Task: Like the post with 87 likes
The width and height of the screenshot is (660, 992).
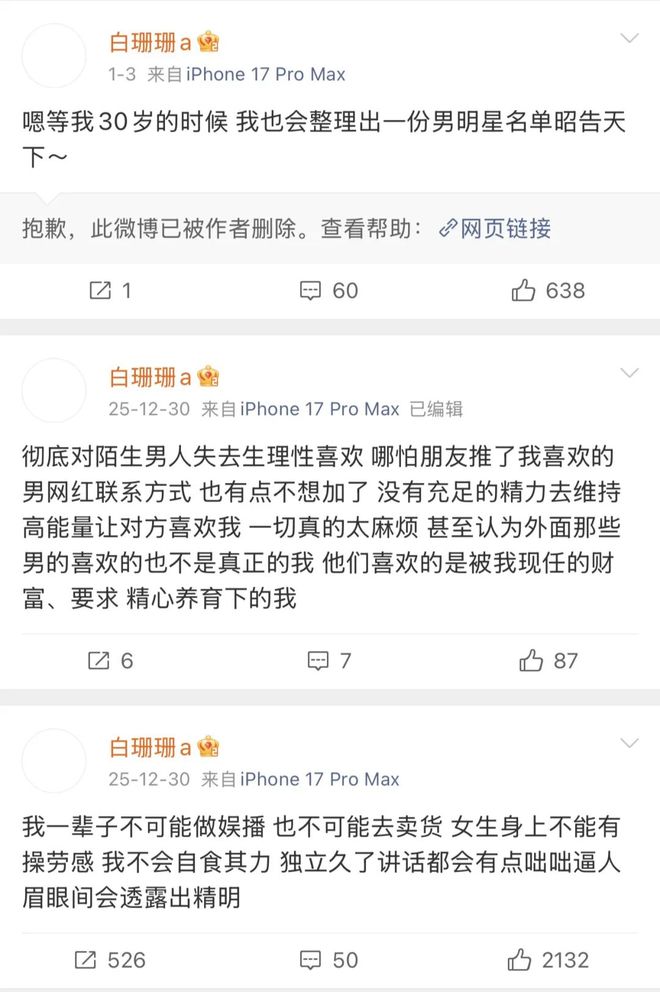Action: [548, 661]
